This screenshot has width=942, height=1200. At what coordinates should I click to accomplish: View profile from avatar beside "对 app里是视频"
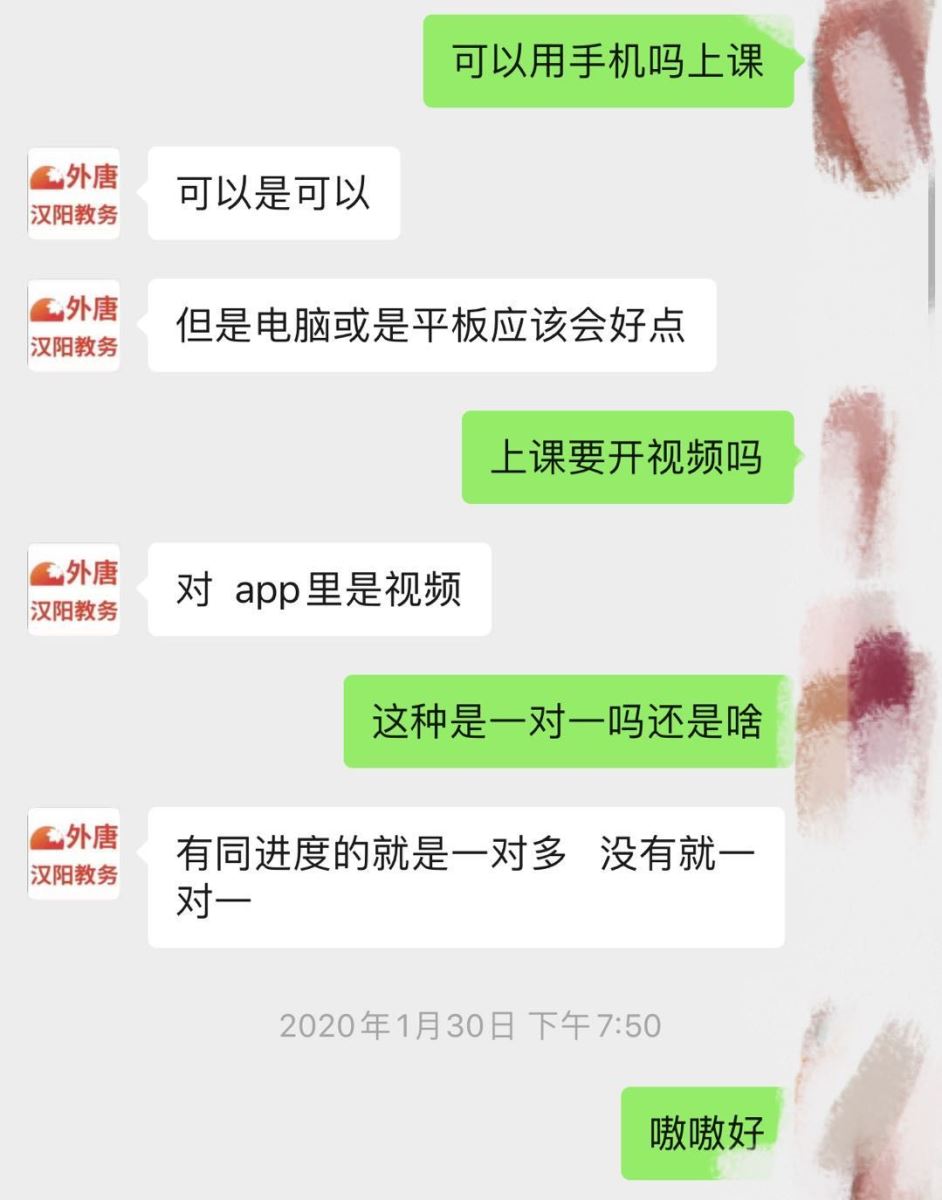(x=73, y=590)
